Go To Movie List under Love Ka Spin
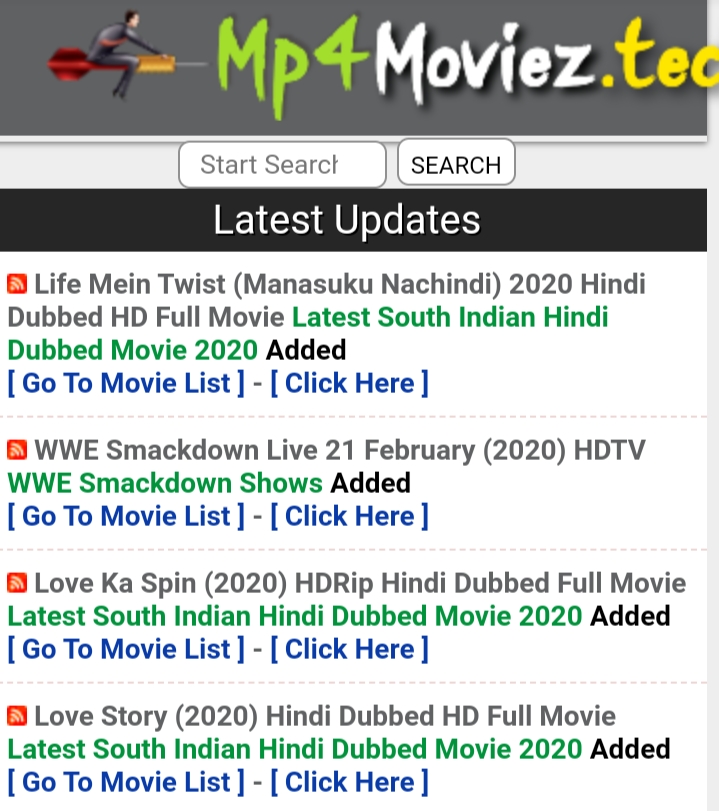 pyautogui.click(x=126, y=649)
